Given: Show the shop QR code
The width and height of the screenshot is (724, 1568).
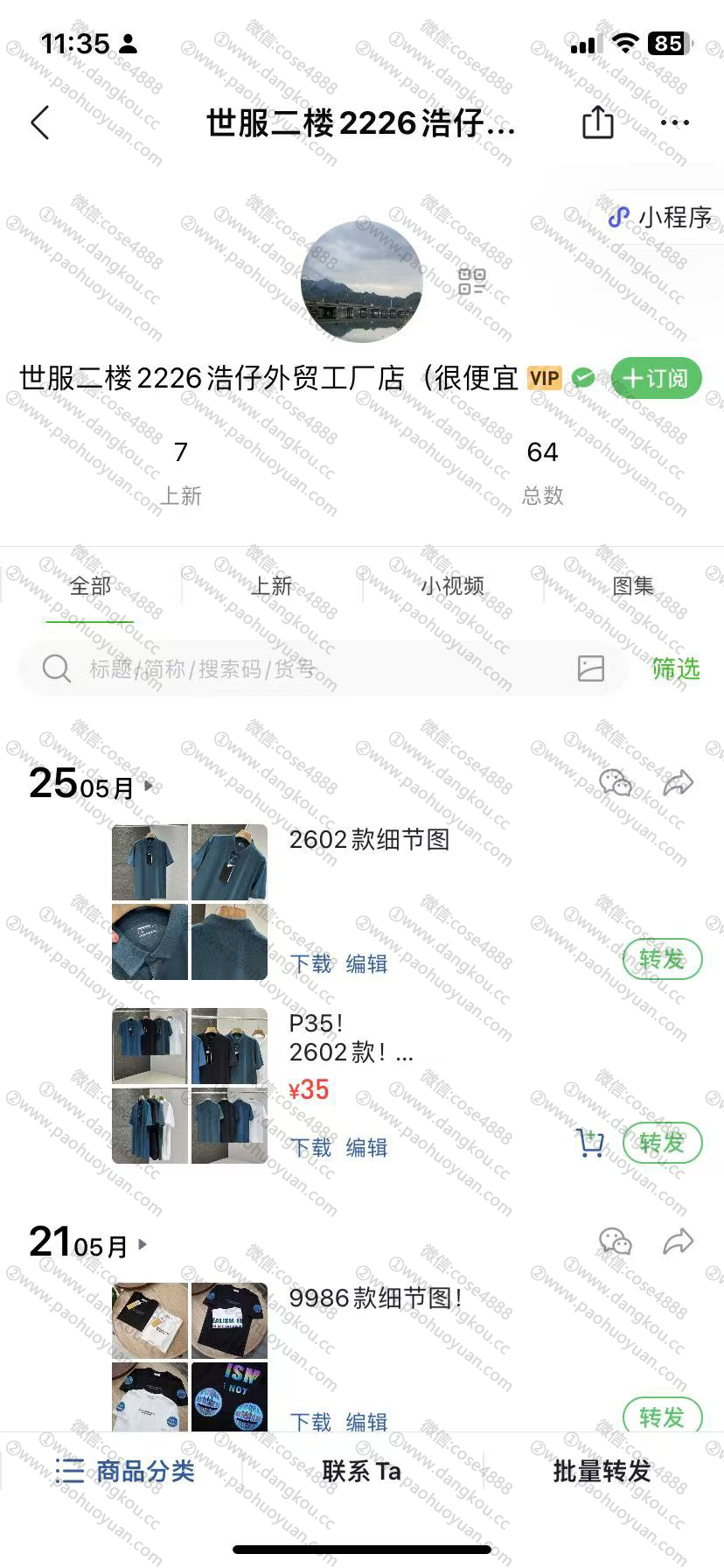Looking at the screenshot, I should point(471,282).
